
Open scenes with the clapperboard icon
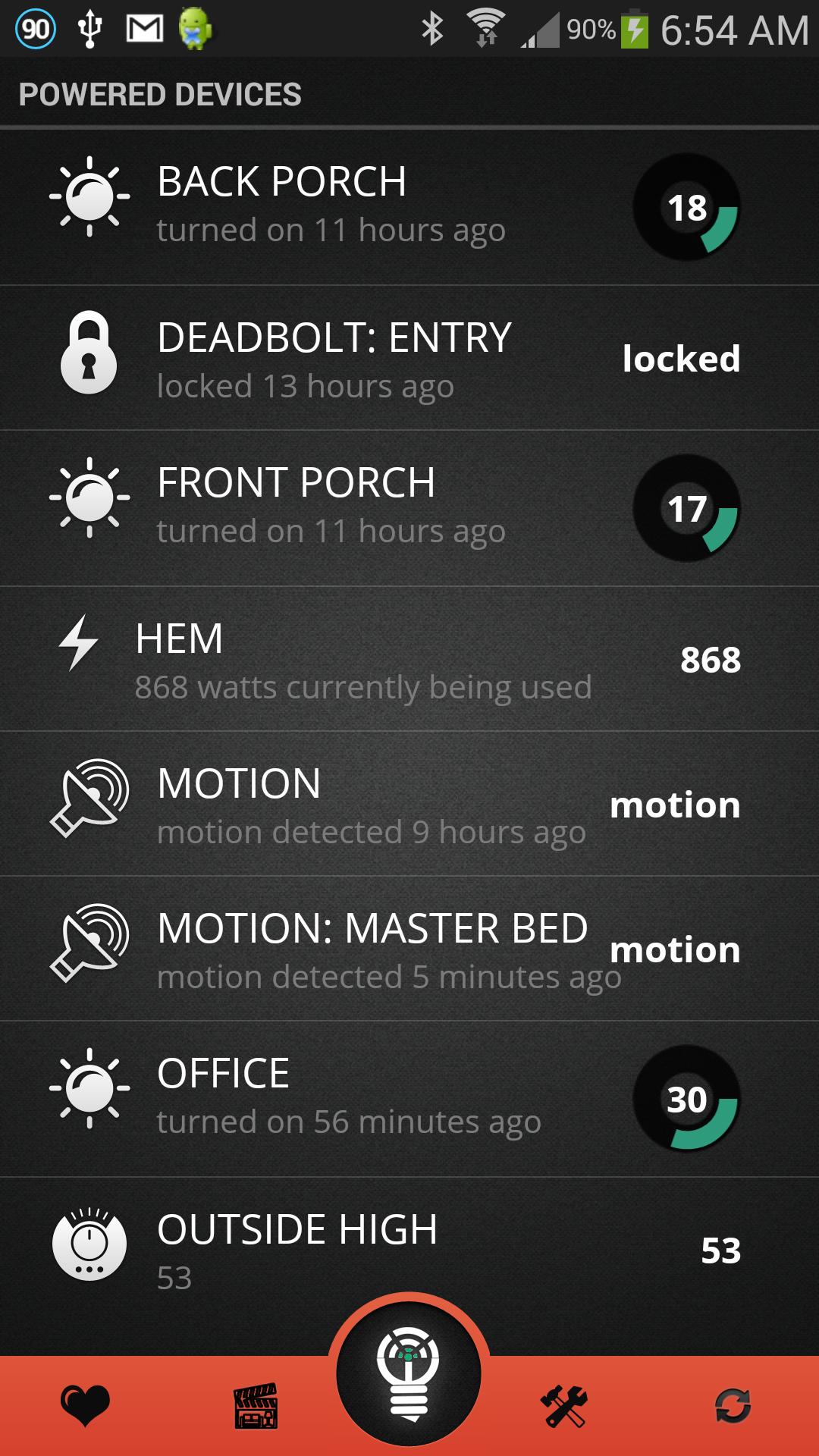(x=256, y=1405)
